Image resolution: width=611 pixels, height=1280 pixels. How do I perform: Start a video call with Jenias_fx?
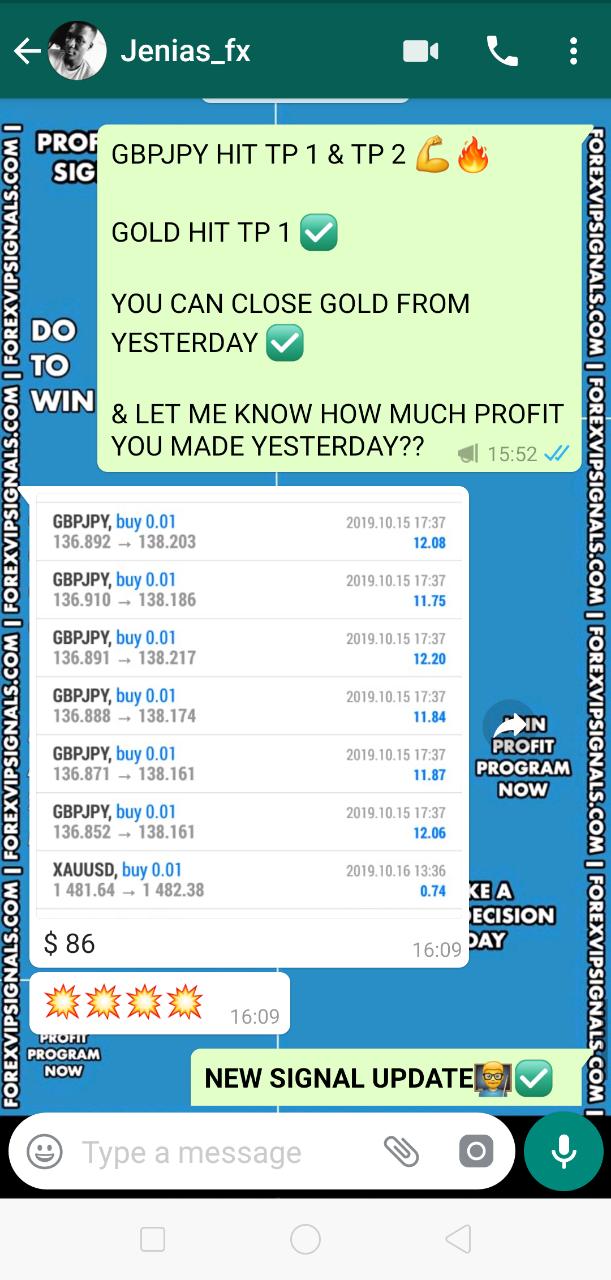click(x=421, y=51)
